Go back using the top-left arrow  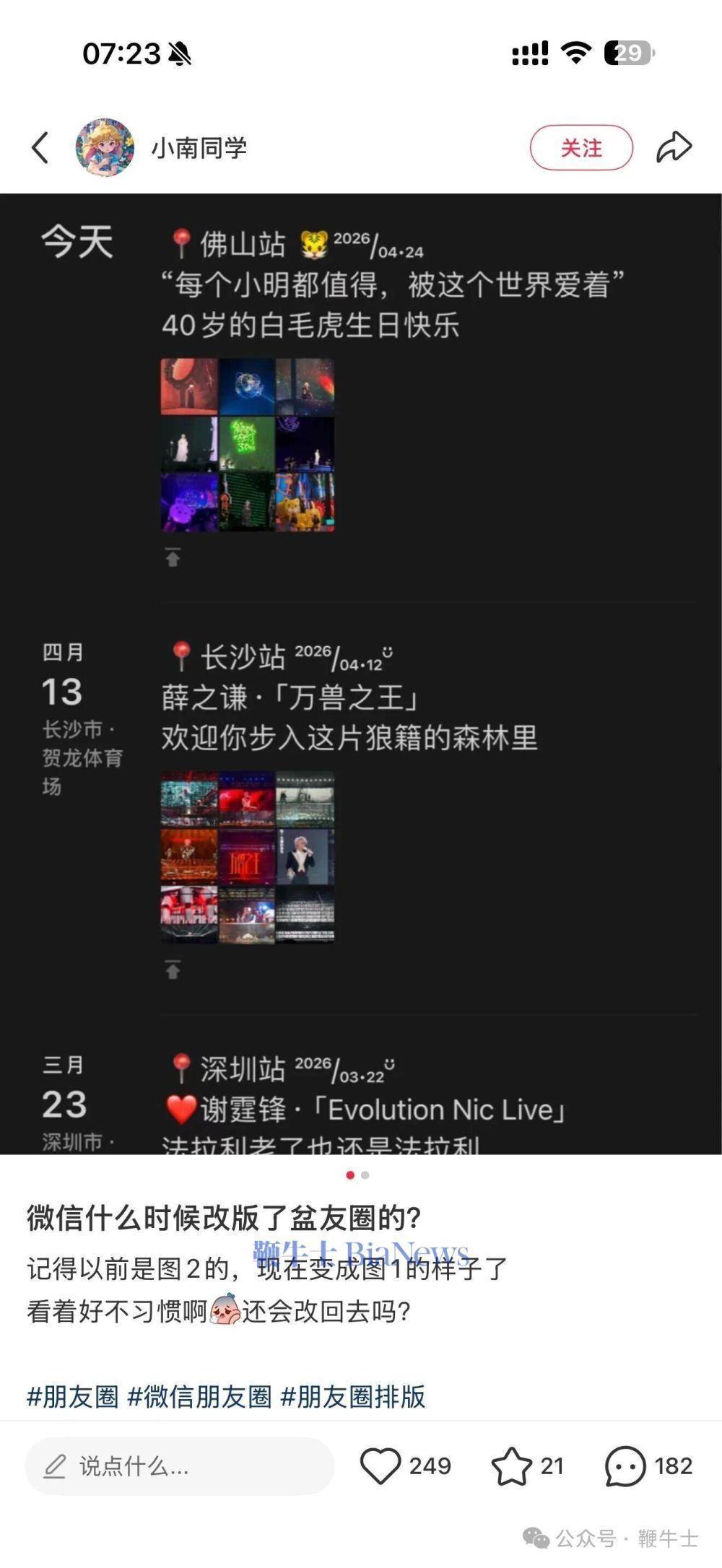click(40, 148)
